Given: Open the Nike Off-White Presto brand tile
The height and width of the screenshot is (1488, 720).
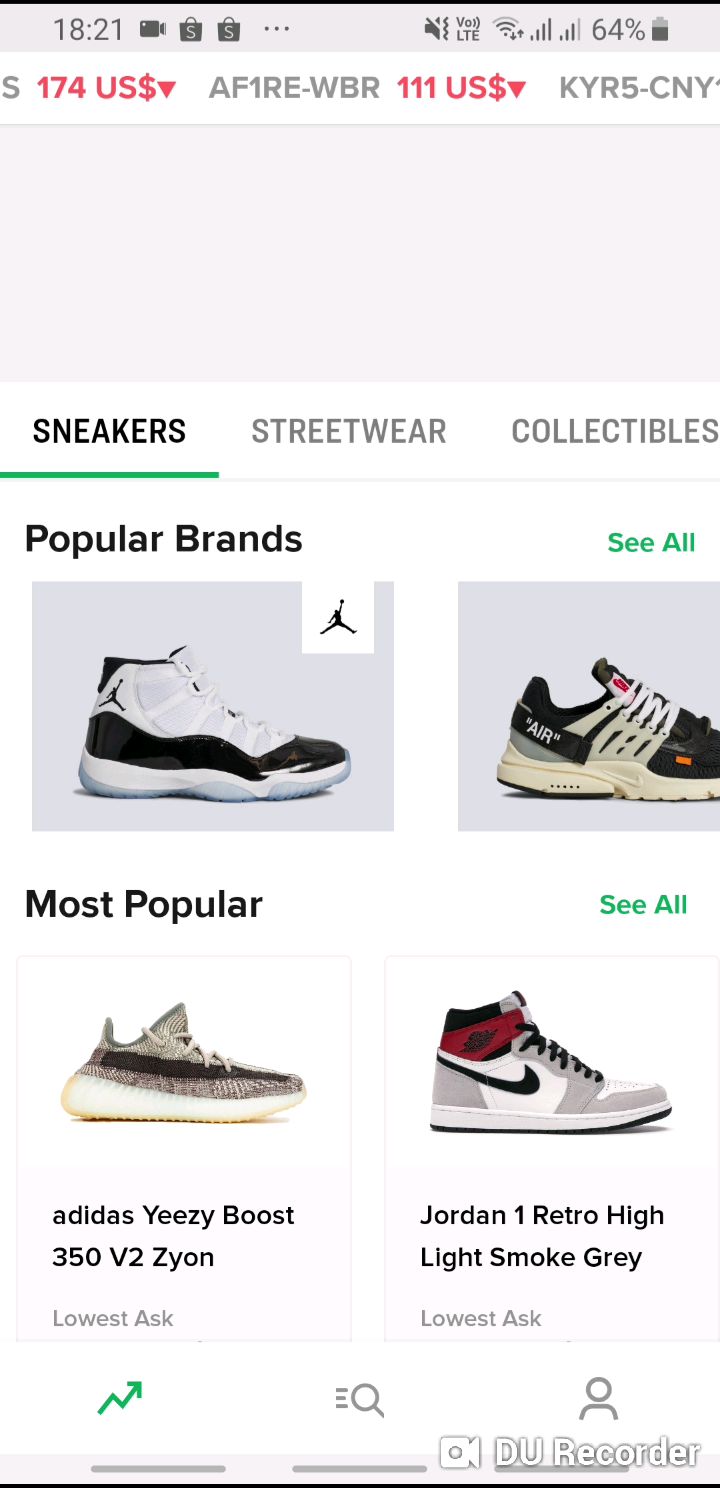Looking at the screenshot, I should click(589, 706).
